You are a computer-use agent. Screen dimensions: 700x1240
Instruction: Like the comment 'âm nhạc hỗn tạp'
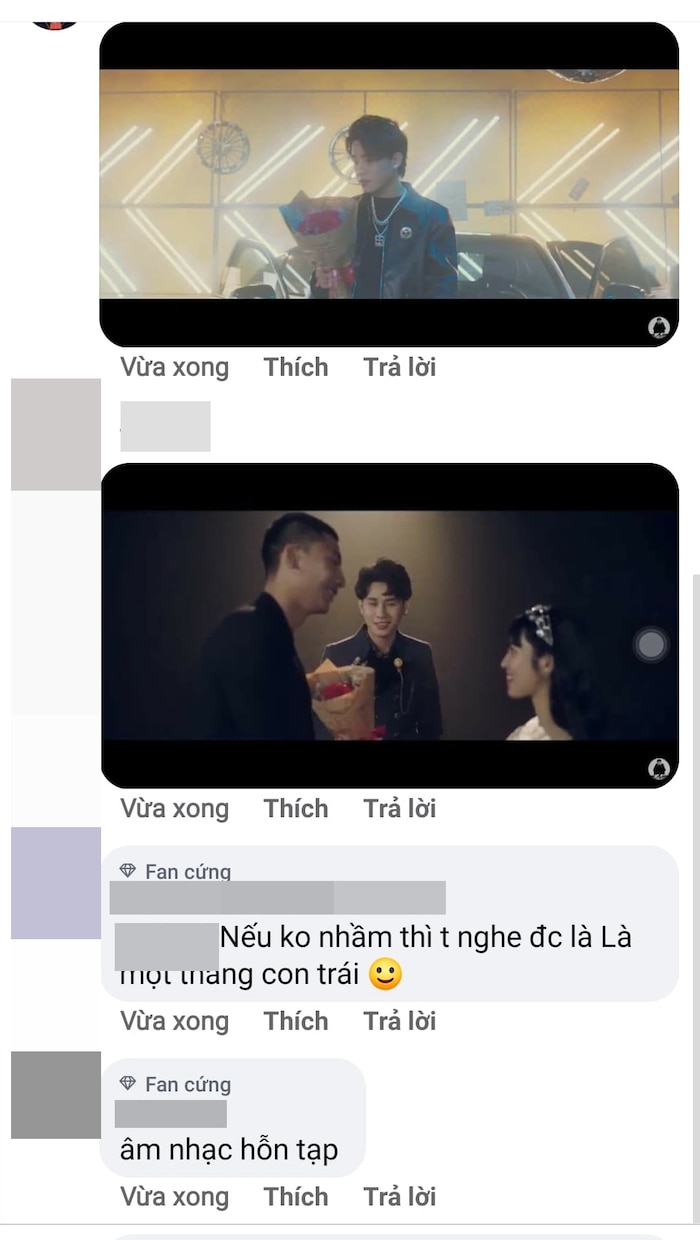point(296,1197)
